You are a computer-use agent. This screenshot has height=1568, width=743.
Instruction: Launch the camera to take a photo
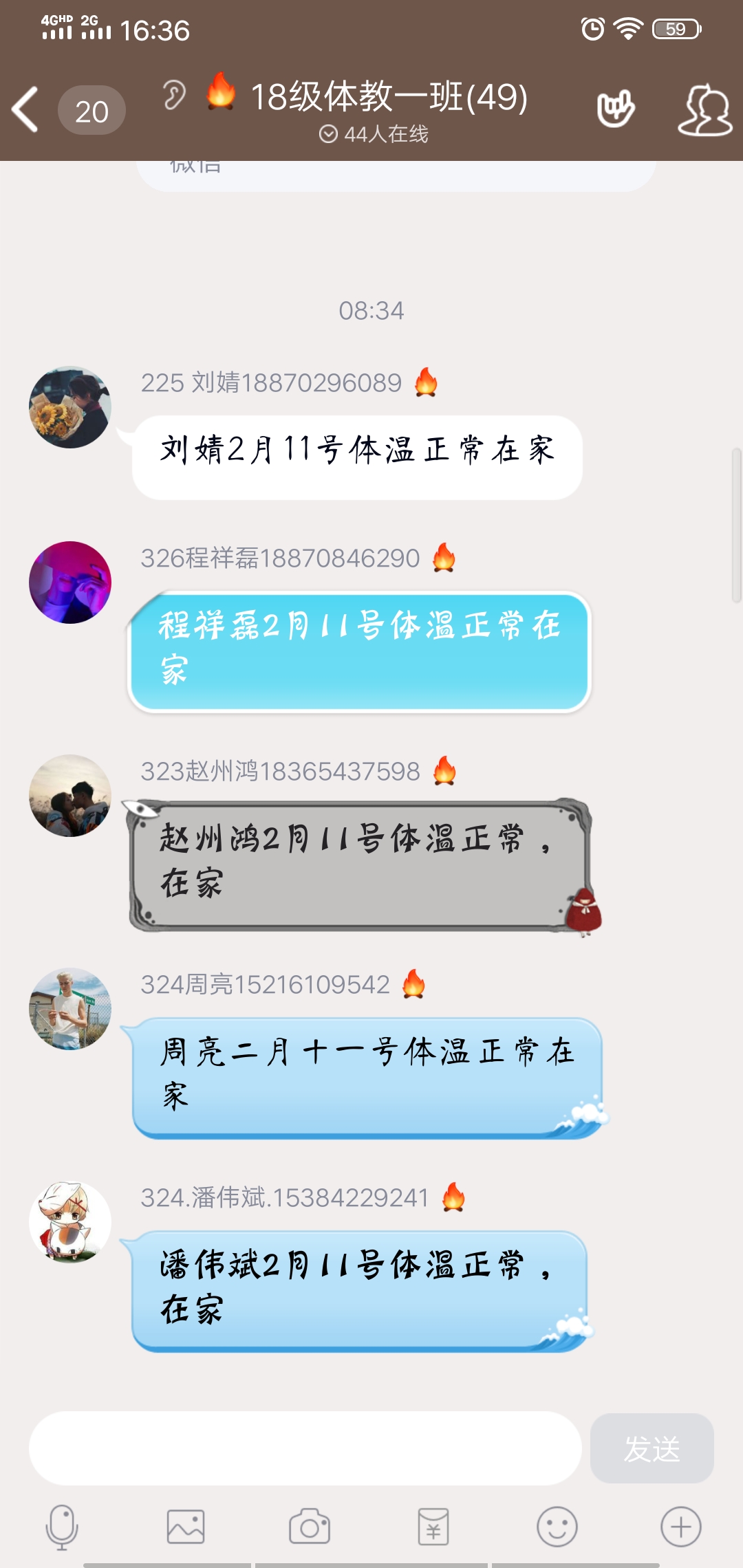pos(310,1527)
